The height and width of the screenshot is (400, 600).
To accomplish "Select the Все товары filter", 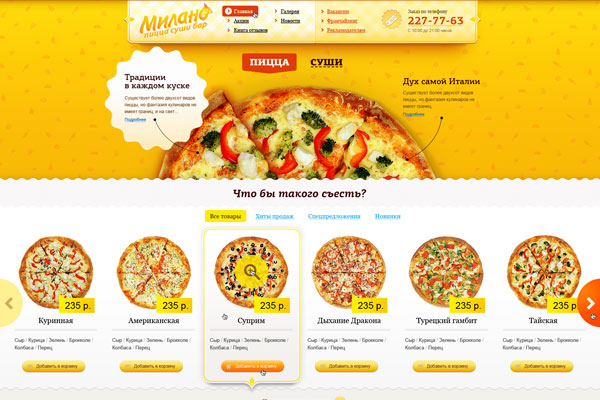I will [226, 215].
